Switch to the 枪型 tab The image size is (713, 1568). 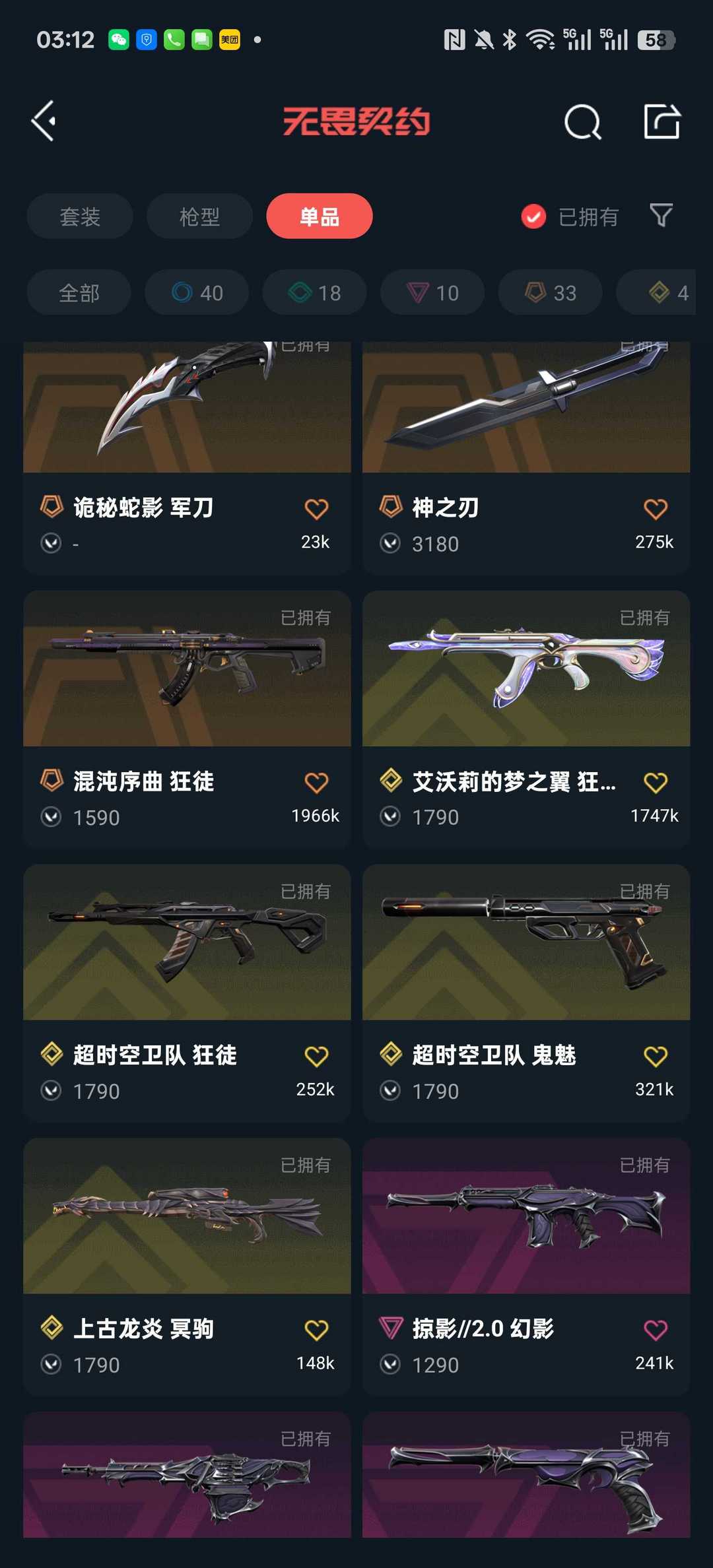[199, 216]
